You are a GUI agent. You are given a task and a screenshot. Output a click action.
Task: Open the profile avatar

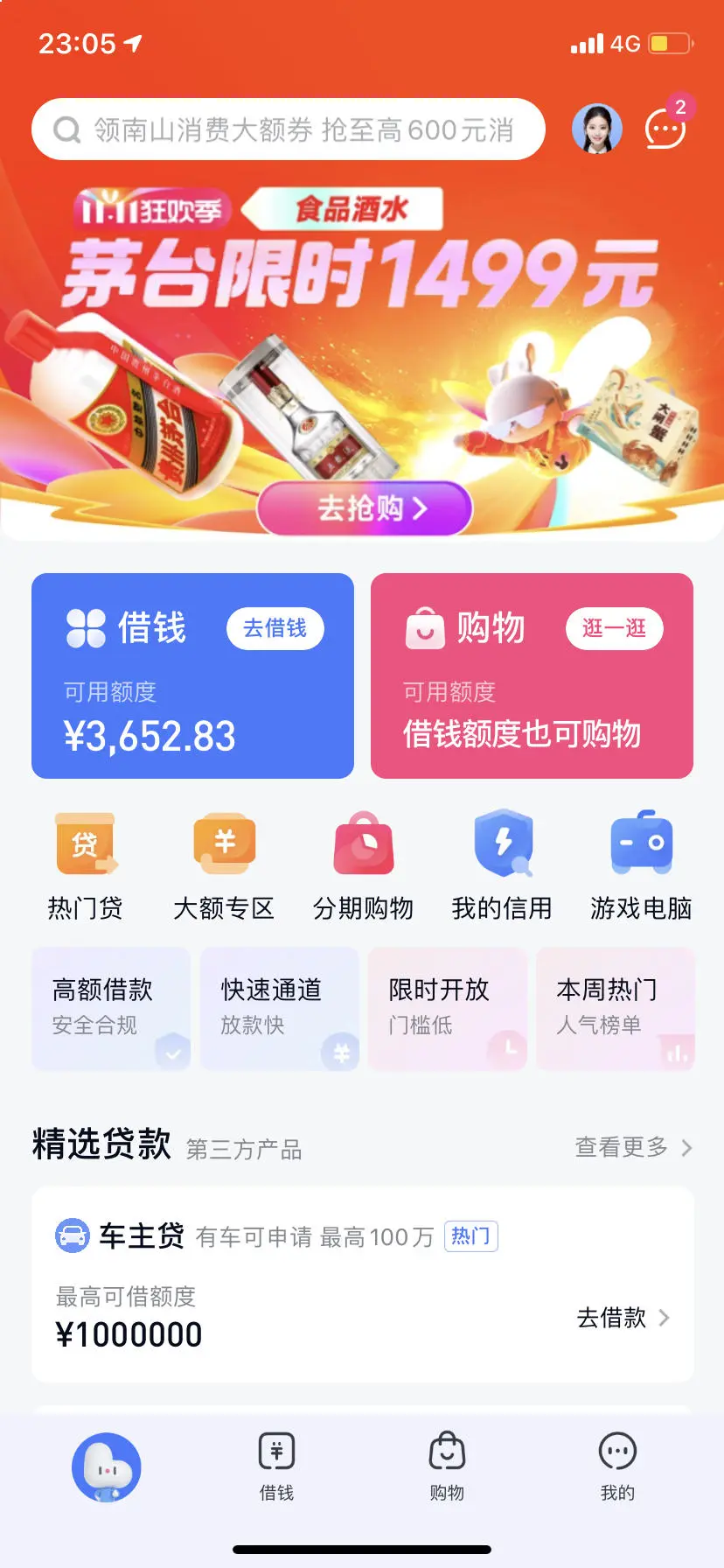597,129
